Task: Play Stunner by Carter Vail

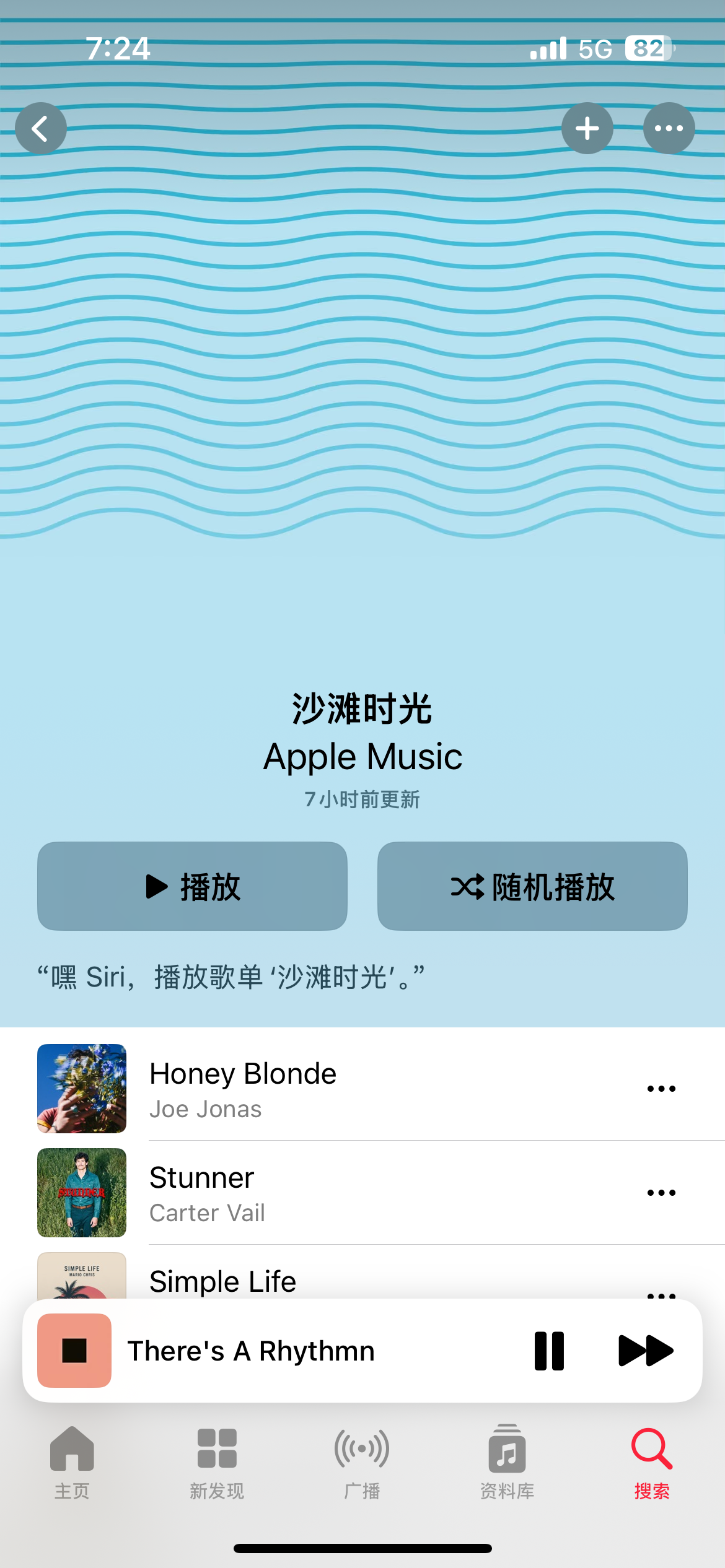Action: 362,1193
